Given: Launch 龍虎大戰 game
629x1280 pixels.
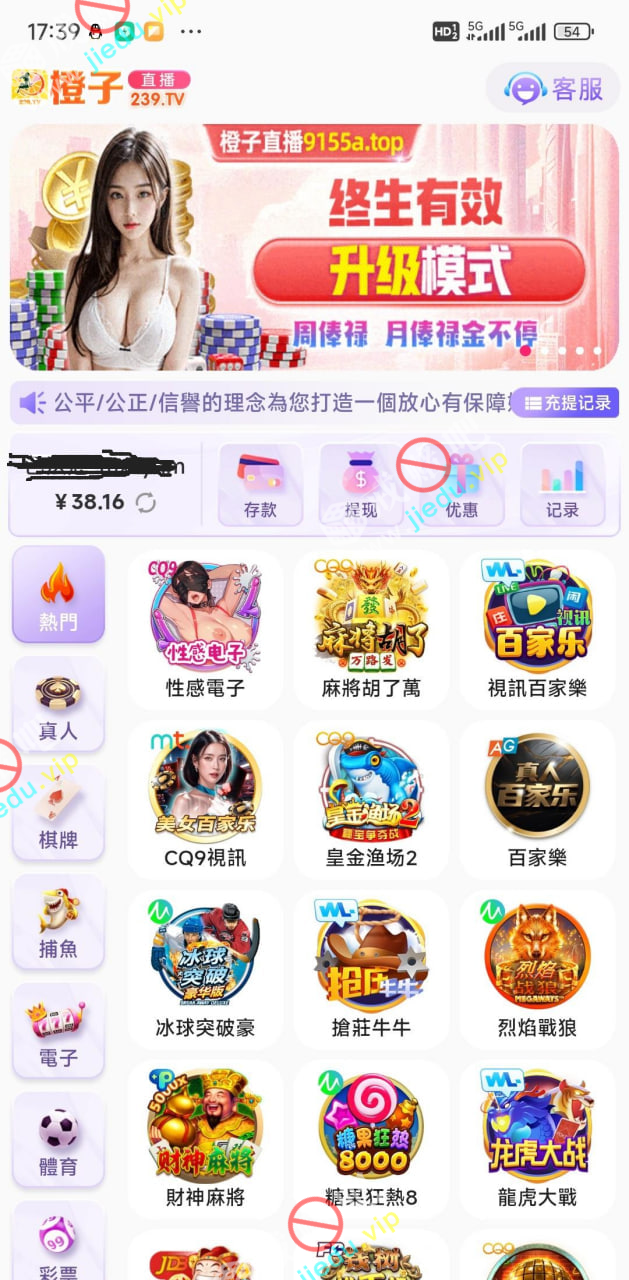Looking at the screenshot, I should (x=537, y=1137).
